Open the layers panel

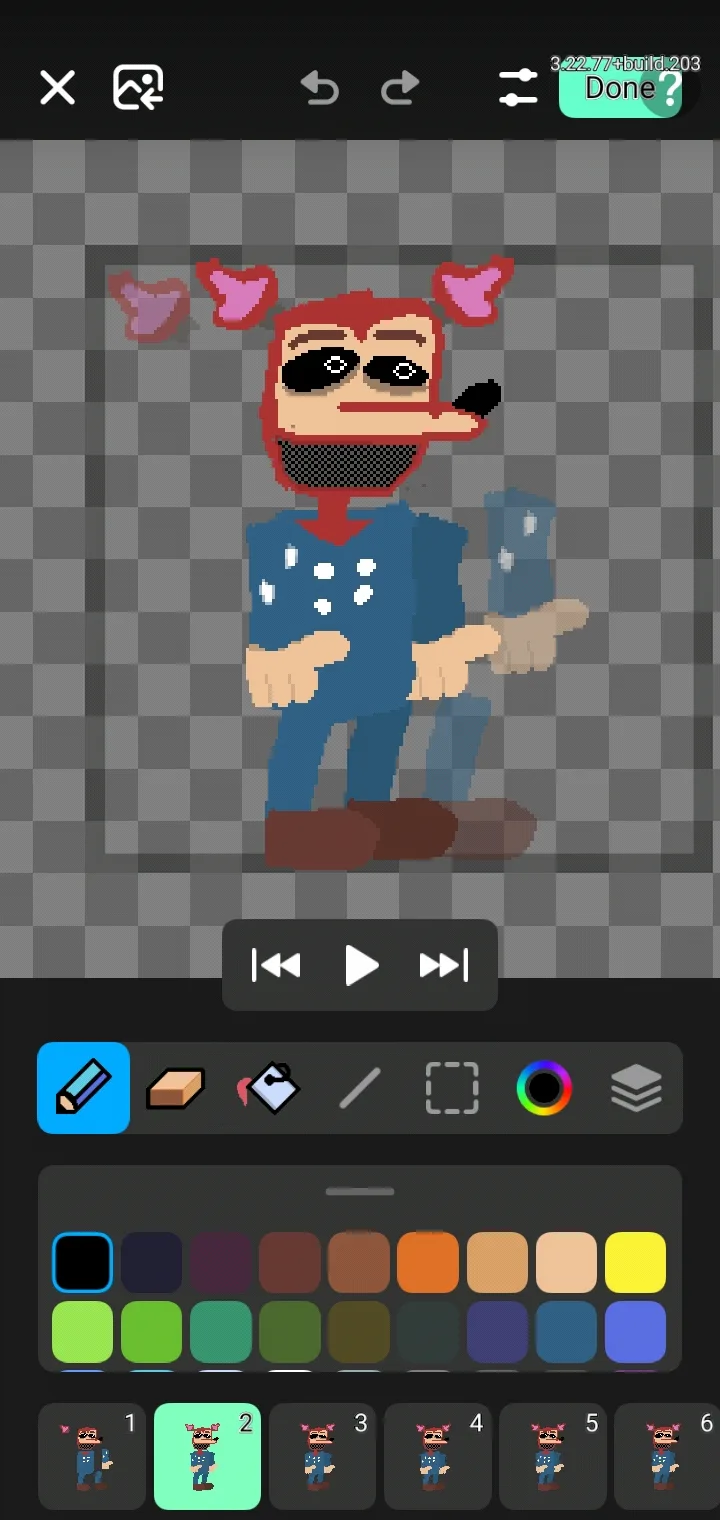coord(636,1088)
